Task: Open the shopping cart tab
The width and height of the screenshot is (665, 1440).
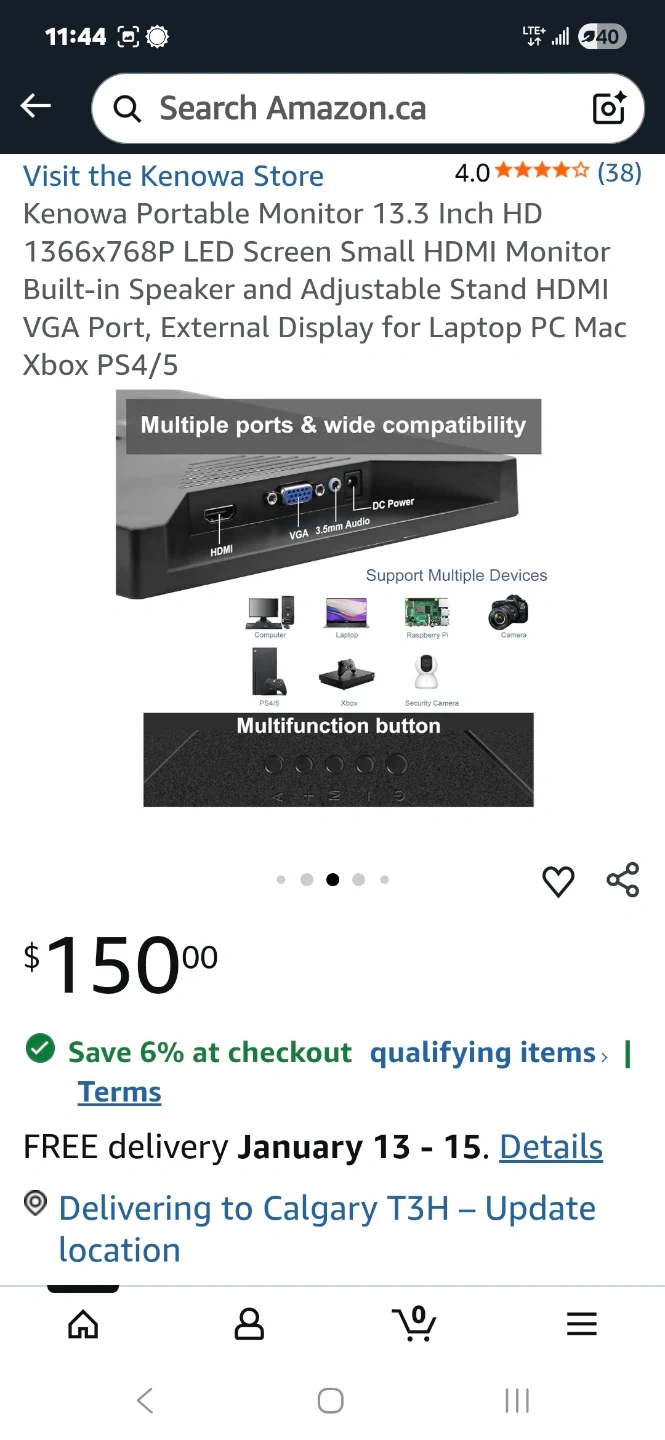Action: pyautogui.click(x=414, y=1325)
